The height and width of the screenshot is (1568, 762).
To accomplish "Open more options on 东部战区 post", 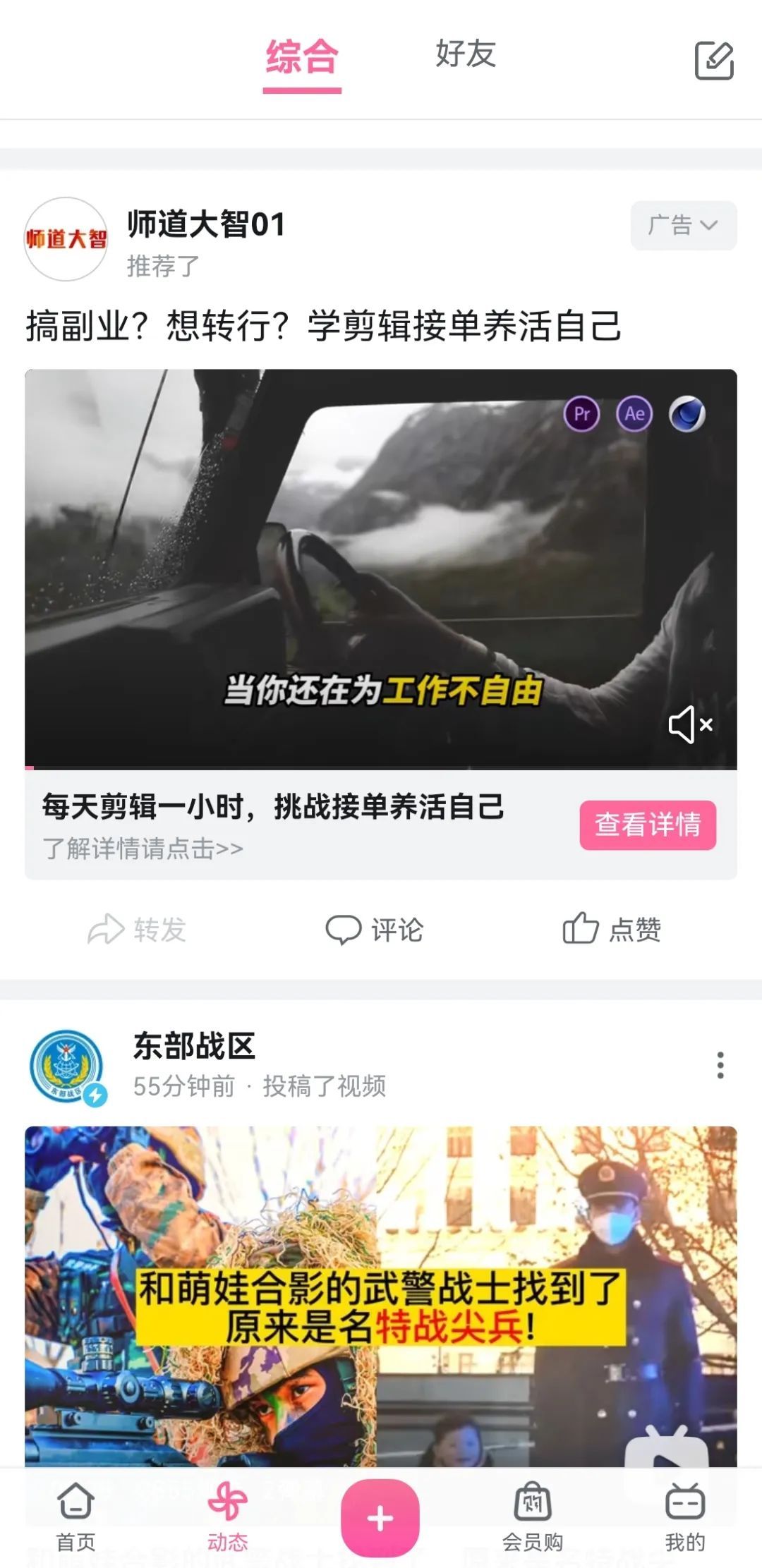I will pyautogui.click(x=720, y=1065).
